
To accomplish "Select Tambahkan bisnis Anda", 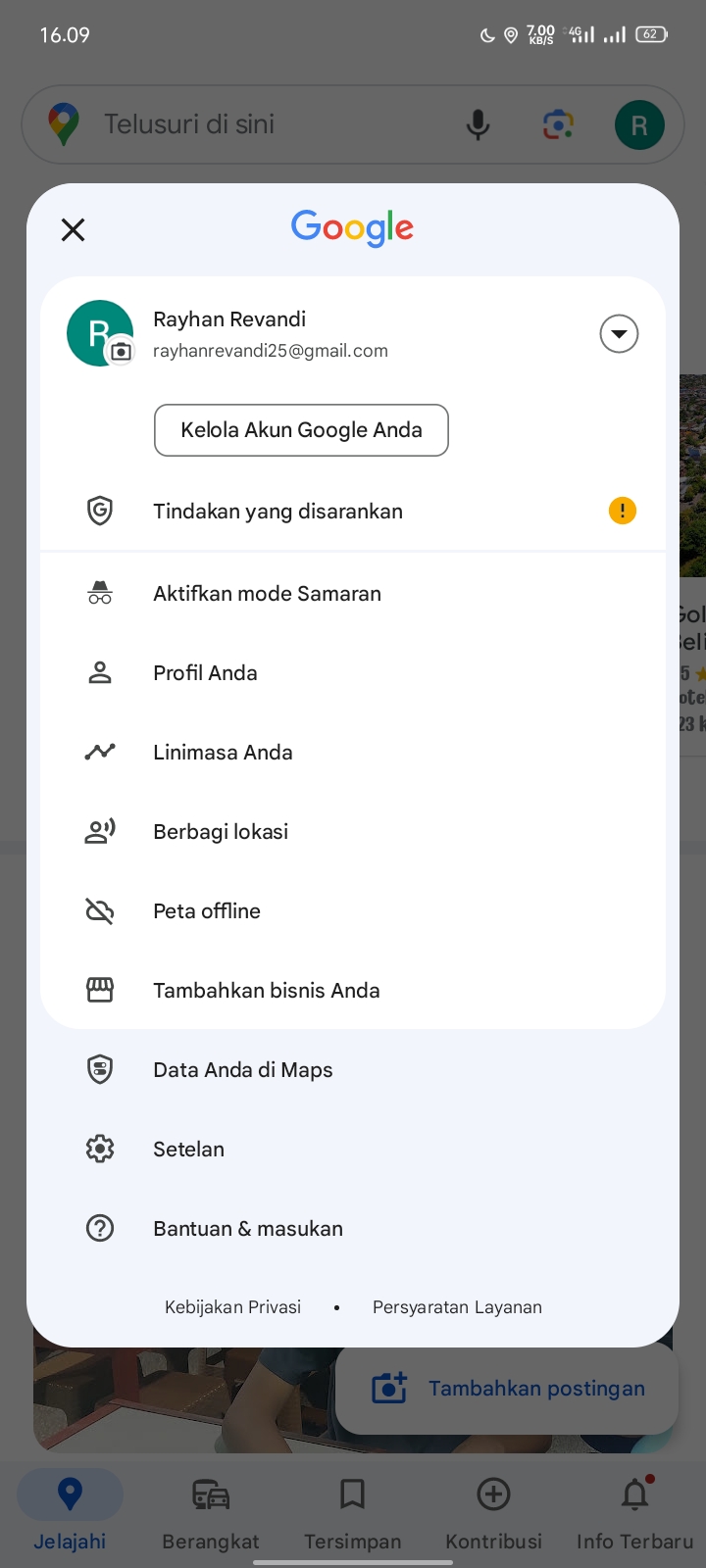I will coord(353,991).
